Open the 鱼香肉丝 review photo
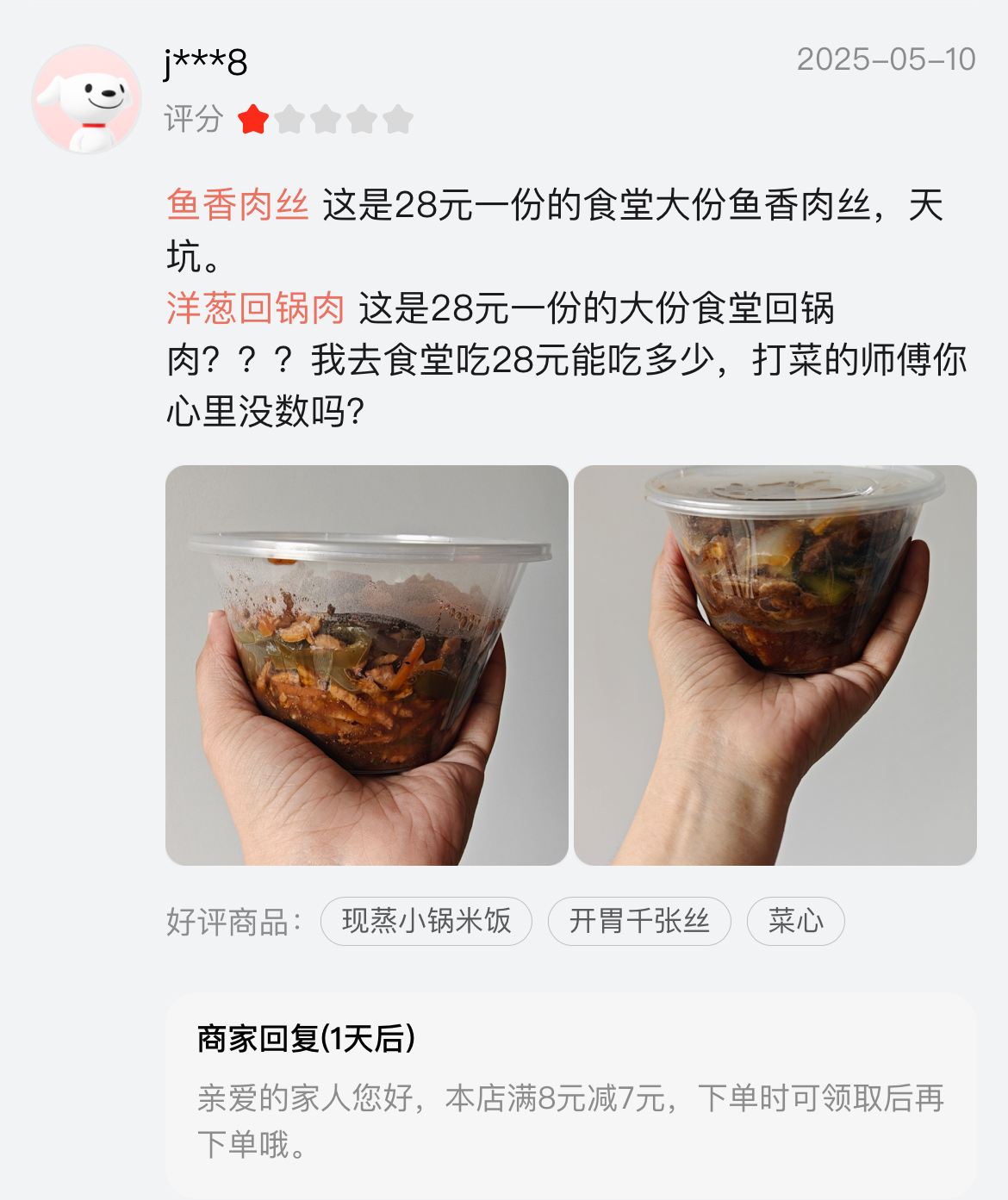The image size is (1008, 1200). [x=367, y=665]
